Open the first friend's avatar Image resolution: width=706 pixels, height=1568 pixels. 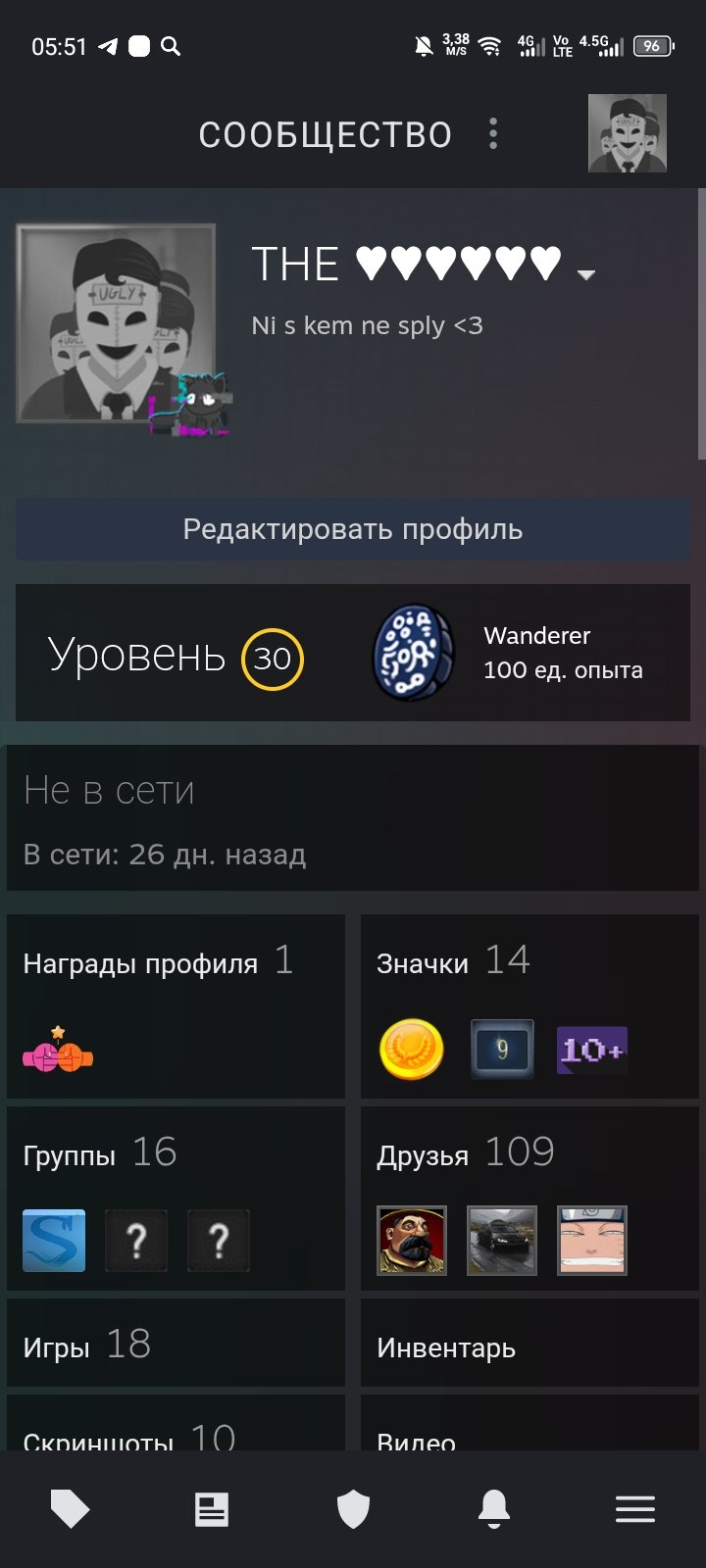coord(412,1240)
